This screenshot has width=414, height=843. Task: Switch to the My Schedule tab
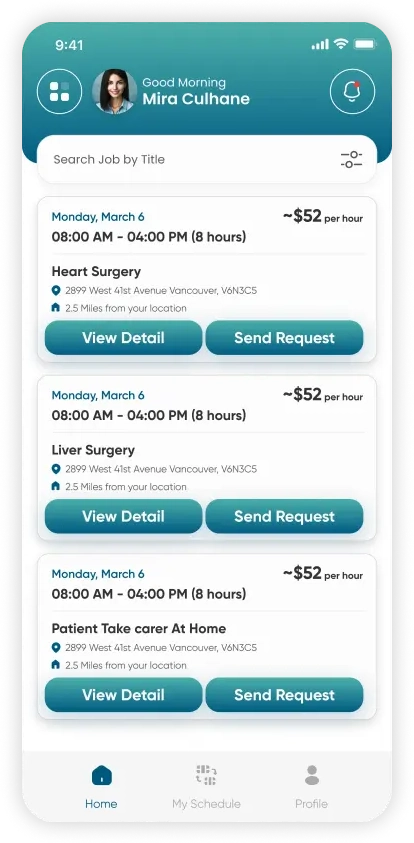(x=206, y=787)
